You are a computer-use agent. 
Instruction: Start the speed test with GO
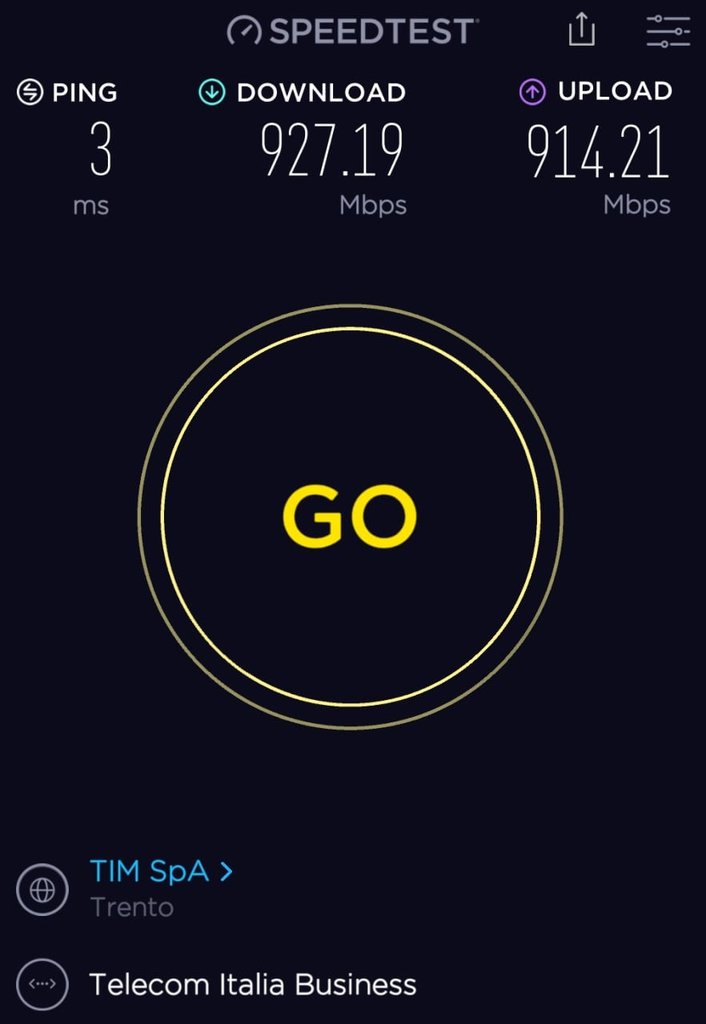pyautogui.click(x=350, y=517)
